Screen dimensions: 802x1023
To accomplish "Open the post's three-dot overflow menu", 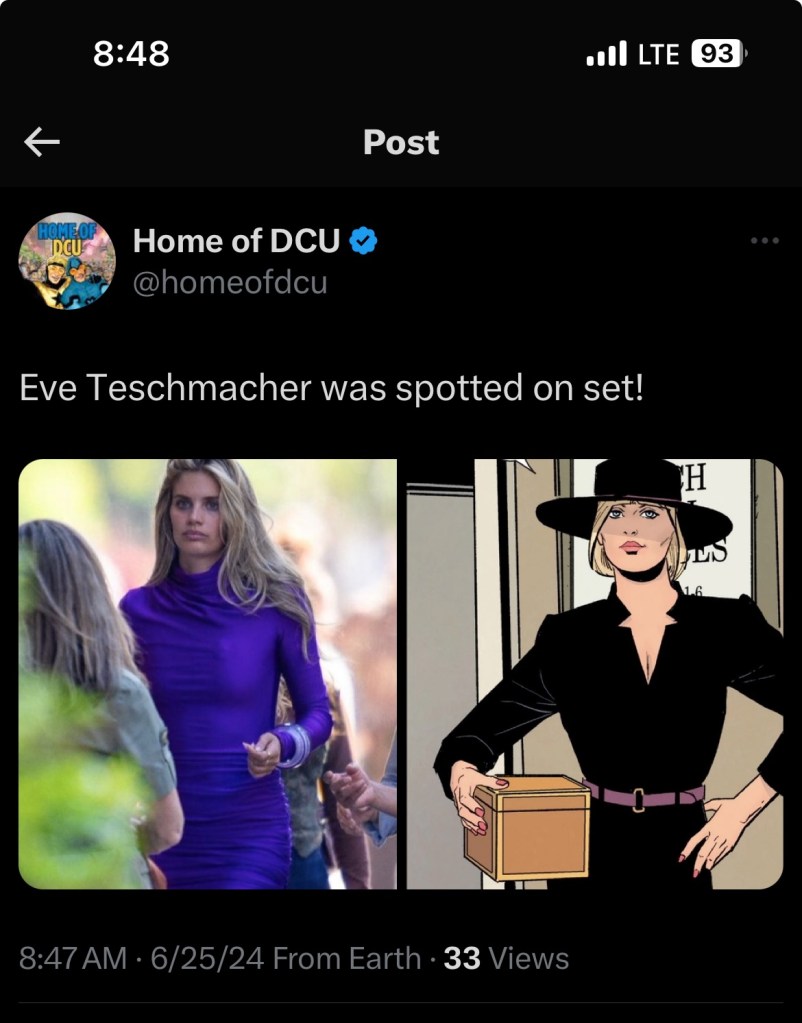I will pos(763,240).
